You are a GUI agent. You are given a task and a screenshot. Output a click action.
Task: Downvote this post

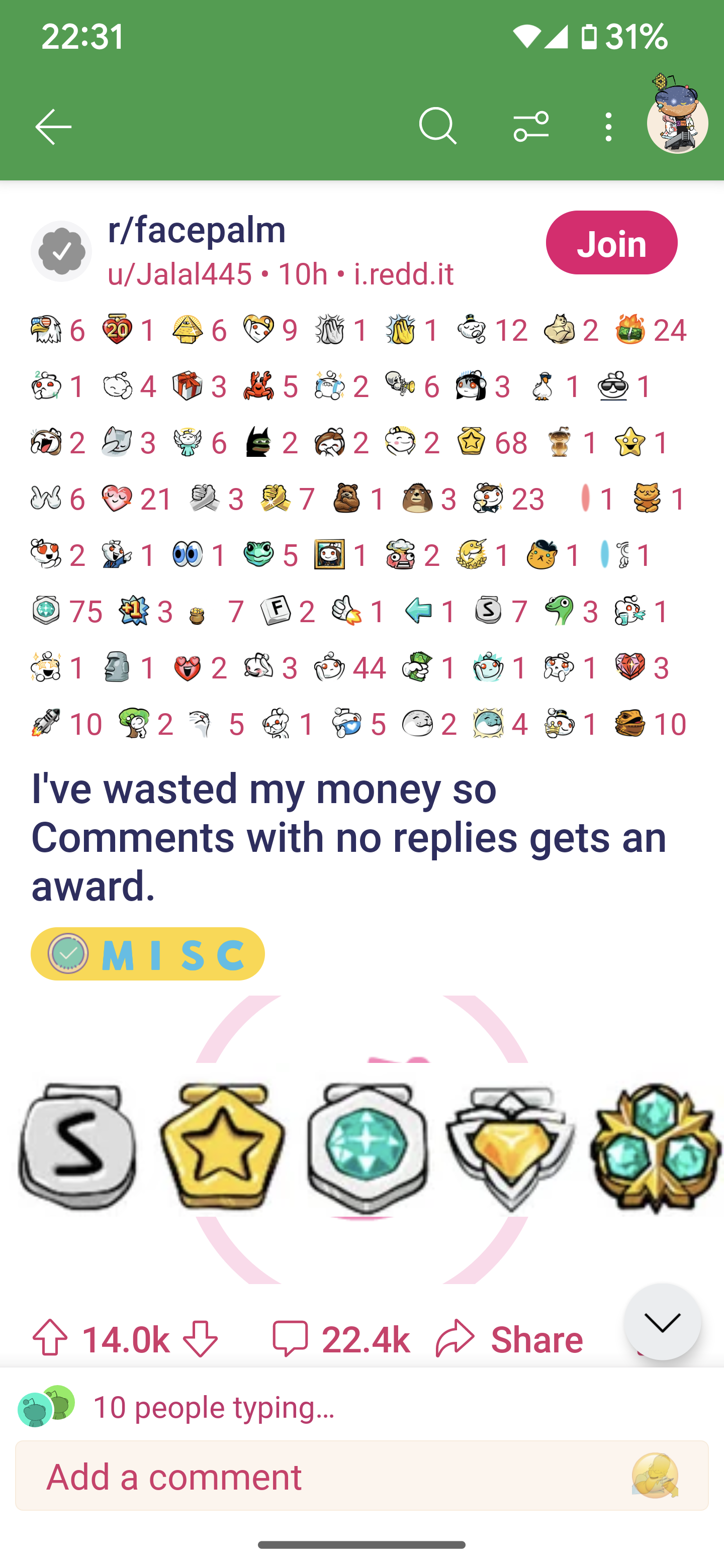point(200,1338)
